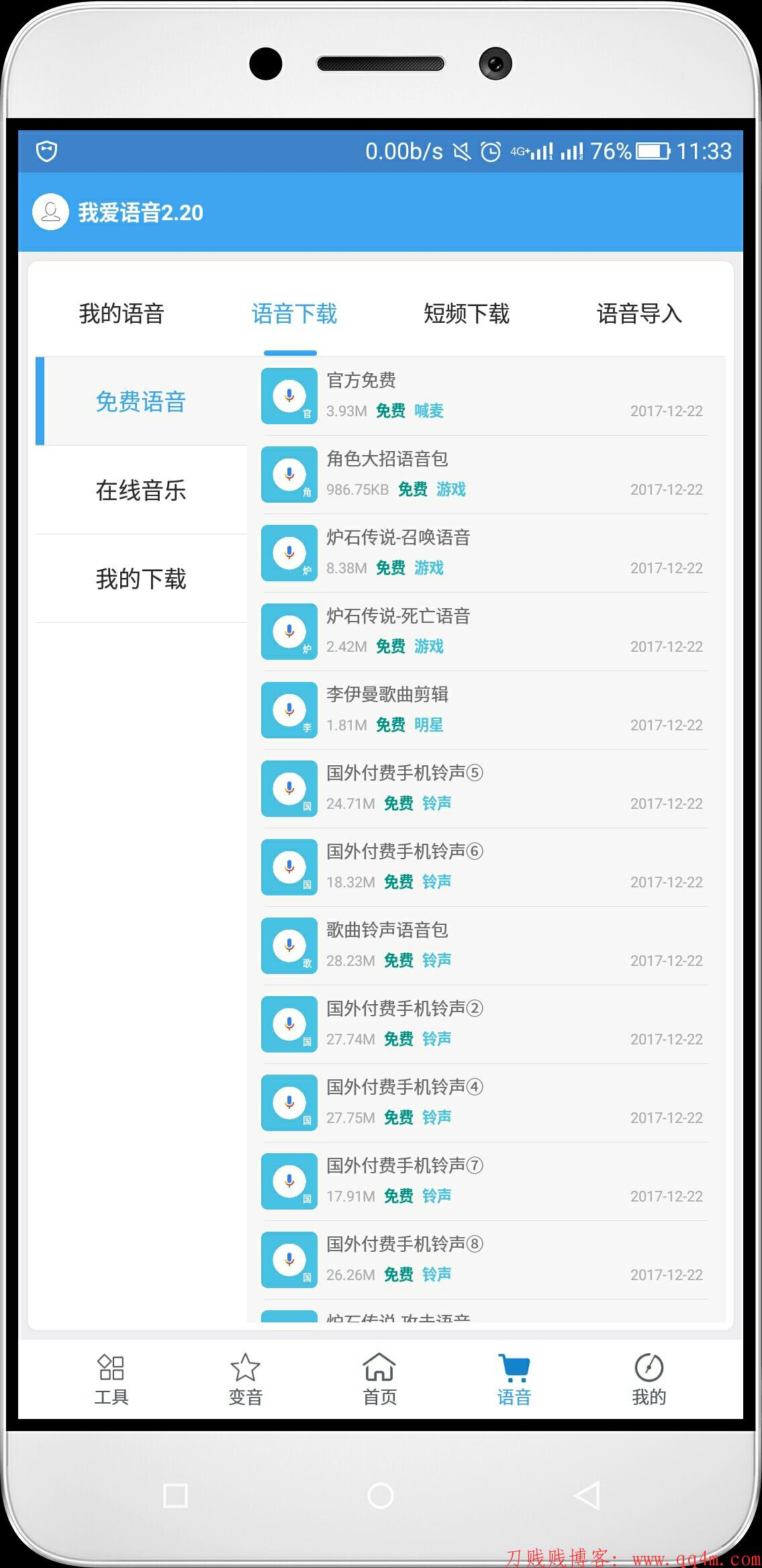Go to the 我的 bottom tab

coord(649,1380)
